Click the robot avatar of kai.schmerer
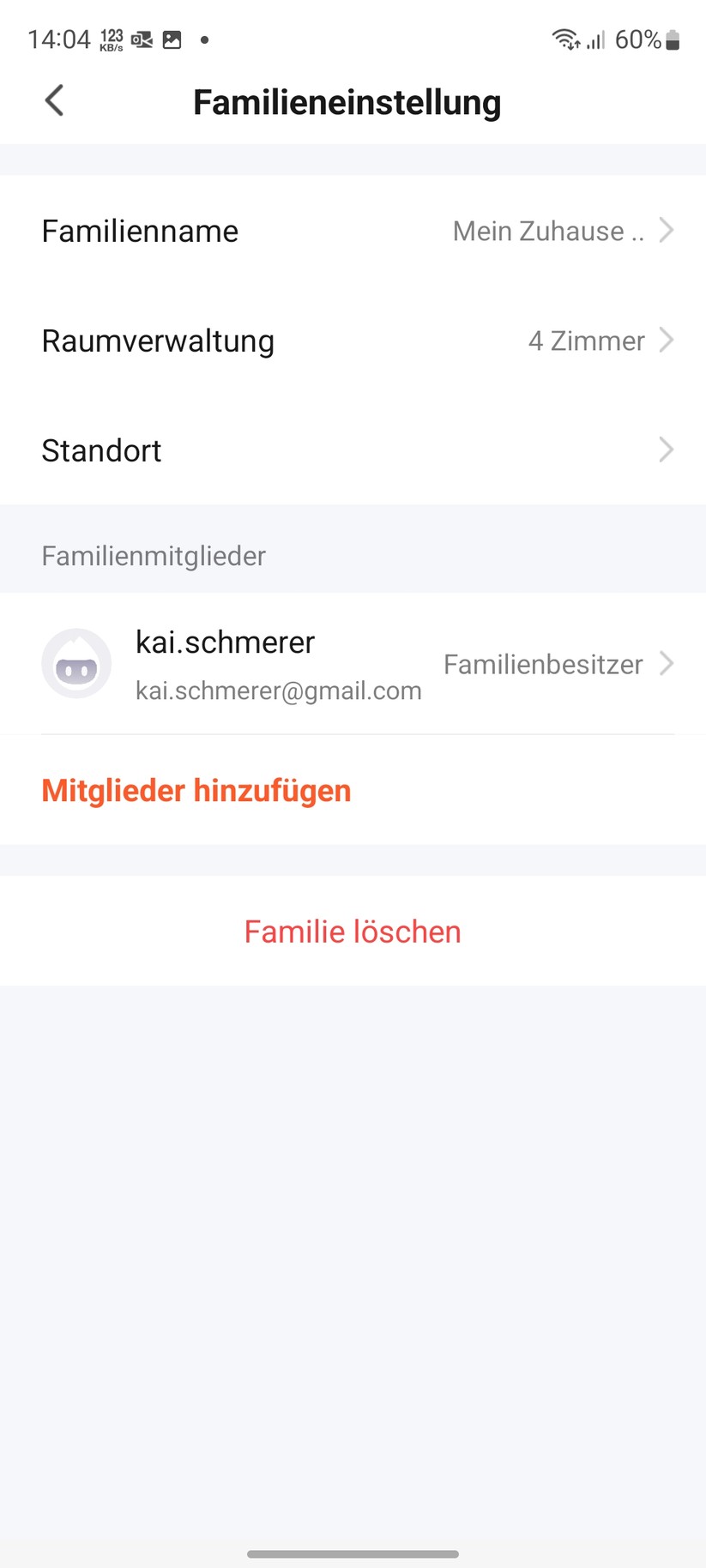 pyautogui.click(x=77, y=663)
